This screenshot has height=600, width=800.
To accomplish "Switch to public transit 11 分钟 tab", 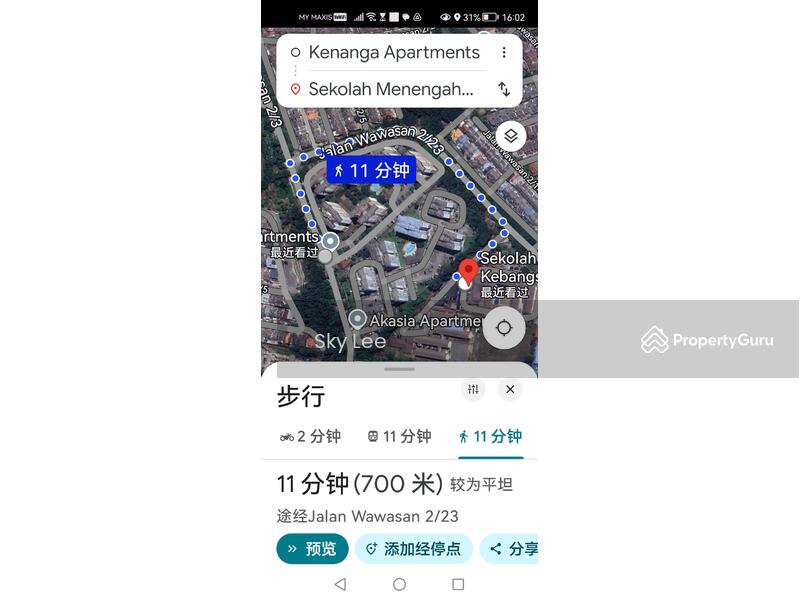I will coord(399,436).
